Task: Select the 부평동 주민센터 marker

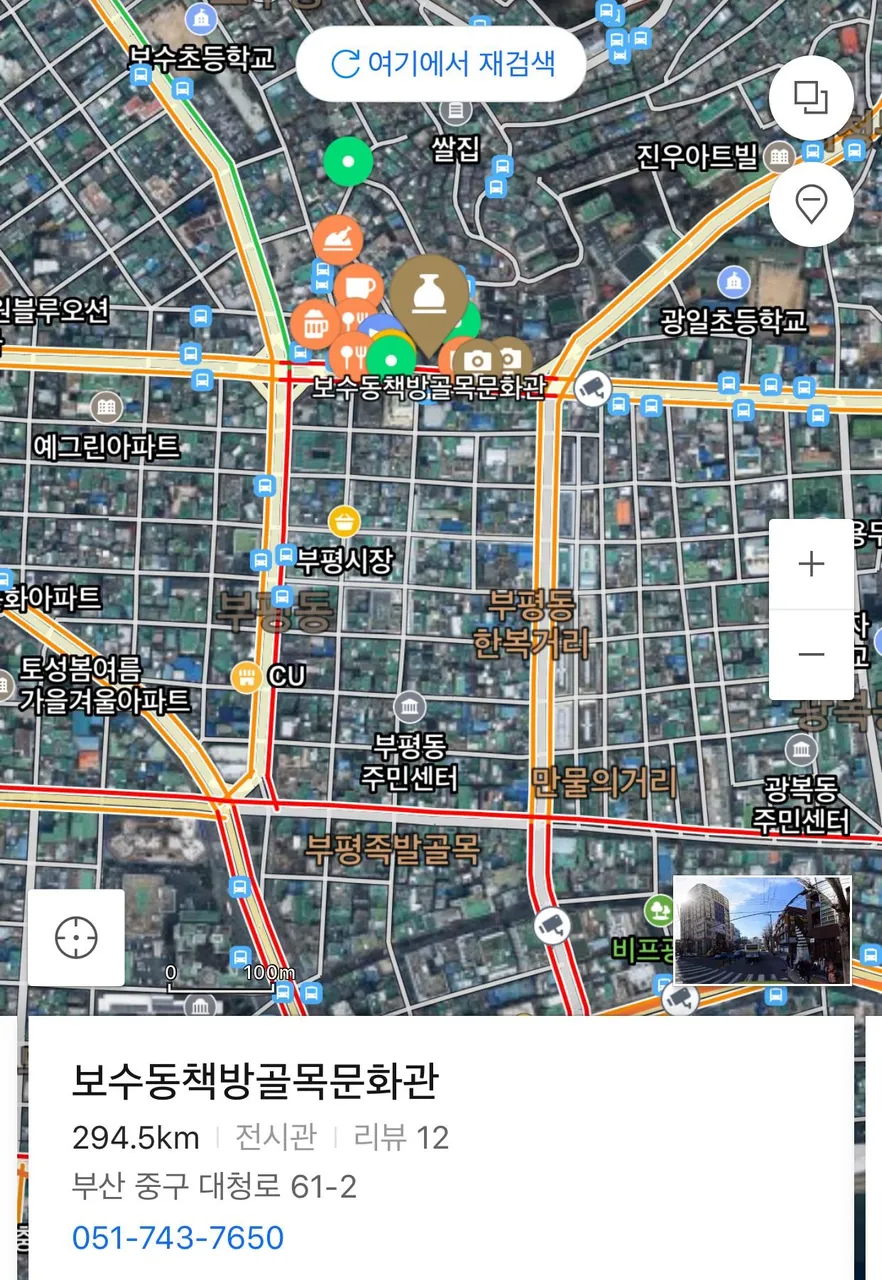Action: click(410, 708)
